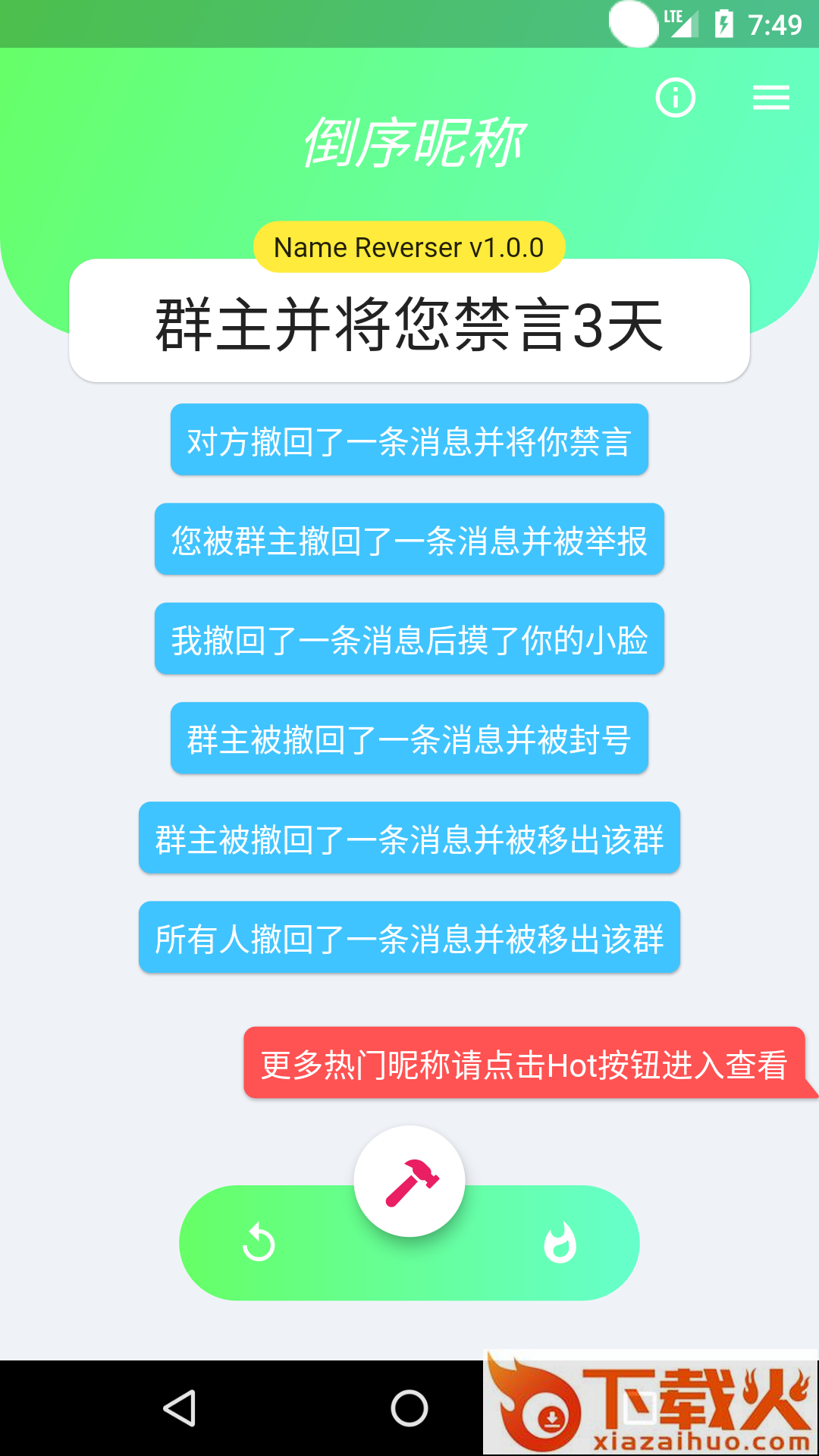This screenshot has width=819, height=1456.
Task: Tap the input box showing 群主并将您禁言3天
Action: [409, 322]
